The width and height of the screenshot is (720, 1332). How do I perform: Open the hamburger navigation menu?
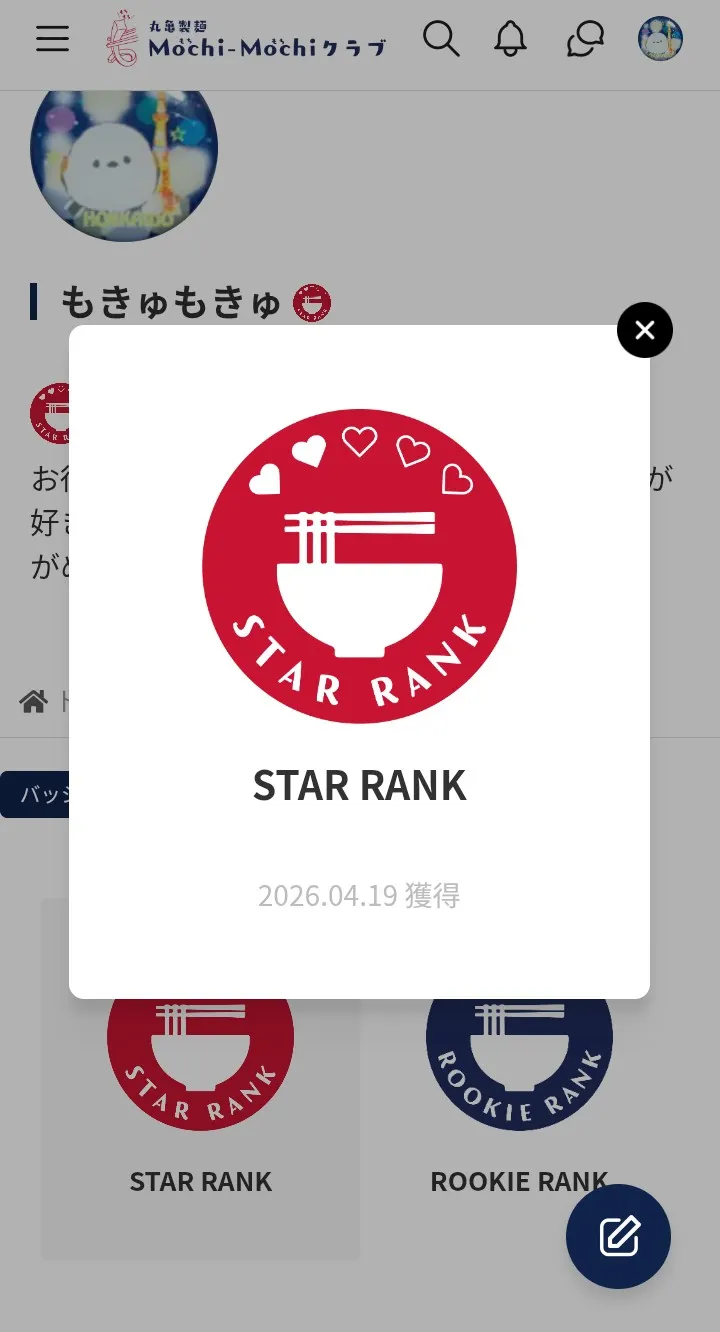(51, 39)
